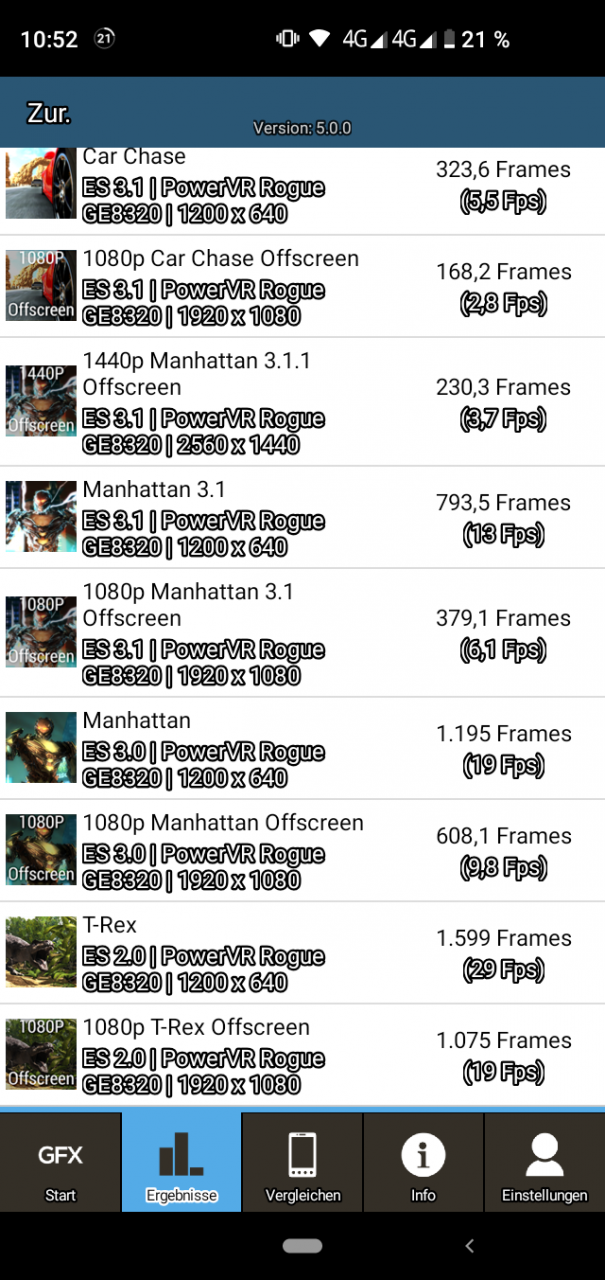Open 1080p Manhattan Offscreen result
Image resolution: width=605 pixels, height=1280 pixels.
[302, 851]
